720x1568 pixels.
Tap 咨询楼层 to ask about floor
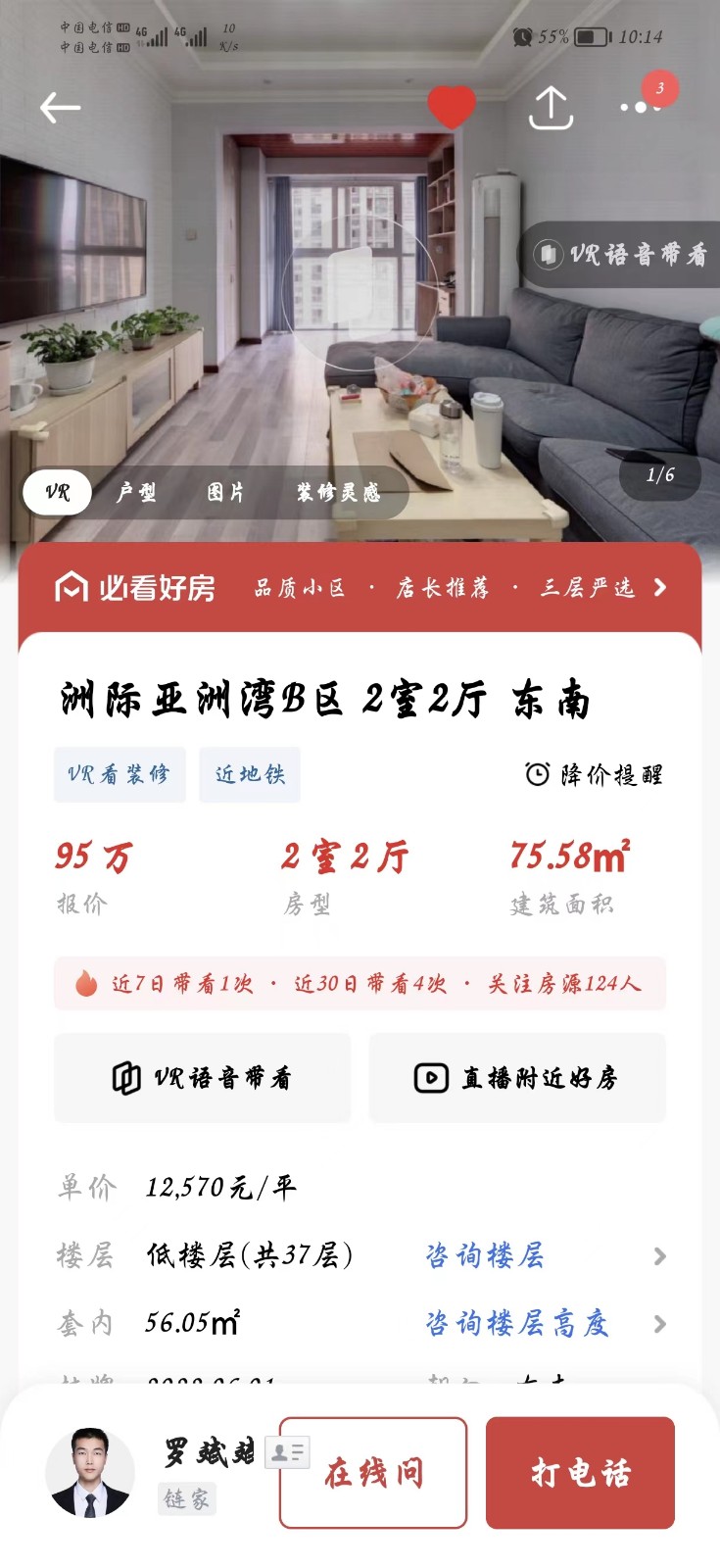[x=485, y=1255]
